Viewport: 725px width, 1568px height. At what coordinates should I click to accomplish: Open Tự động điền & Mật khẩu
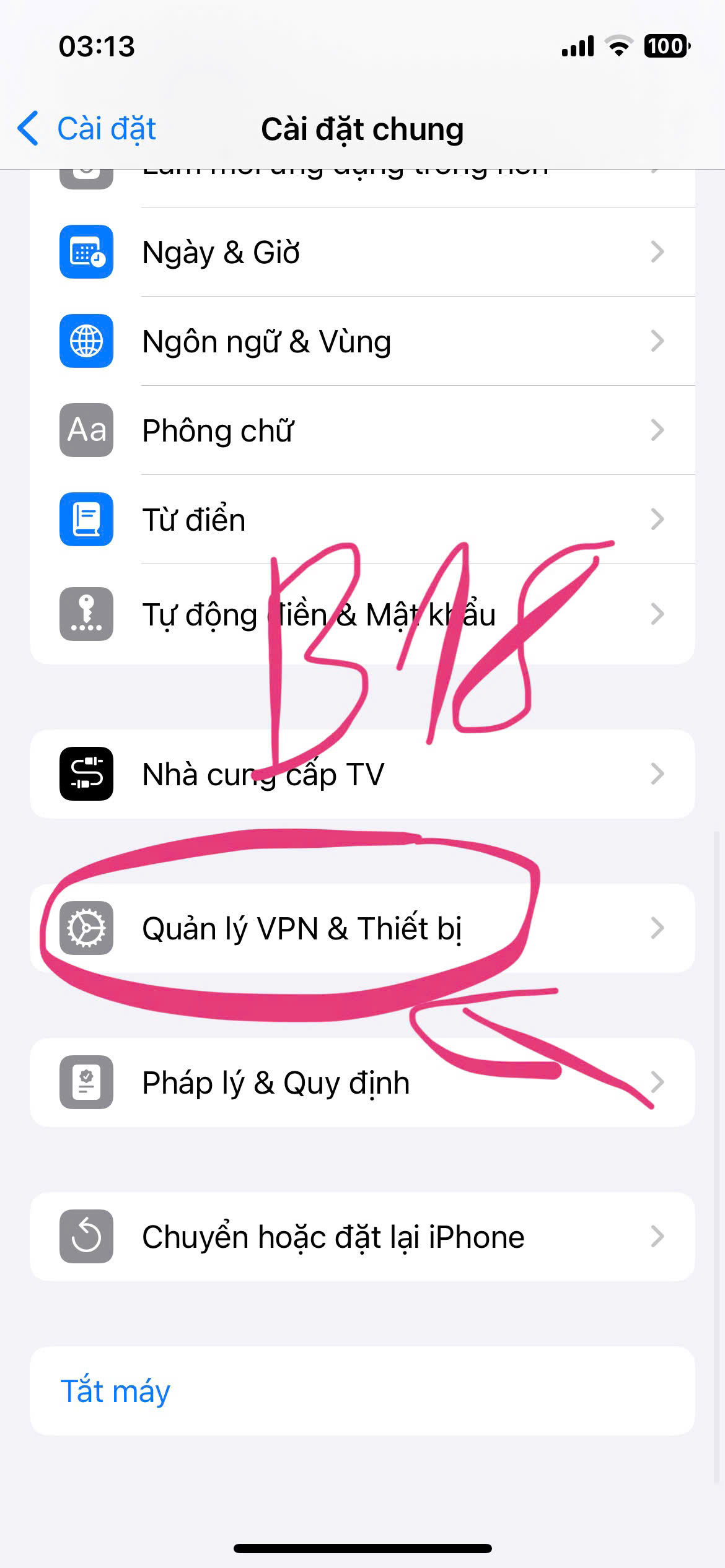362,614
